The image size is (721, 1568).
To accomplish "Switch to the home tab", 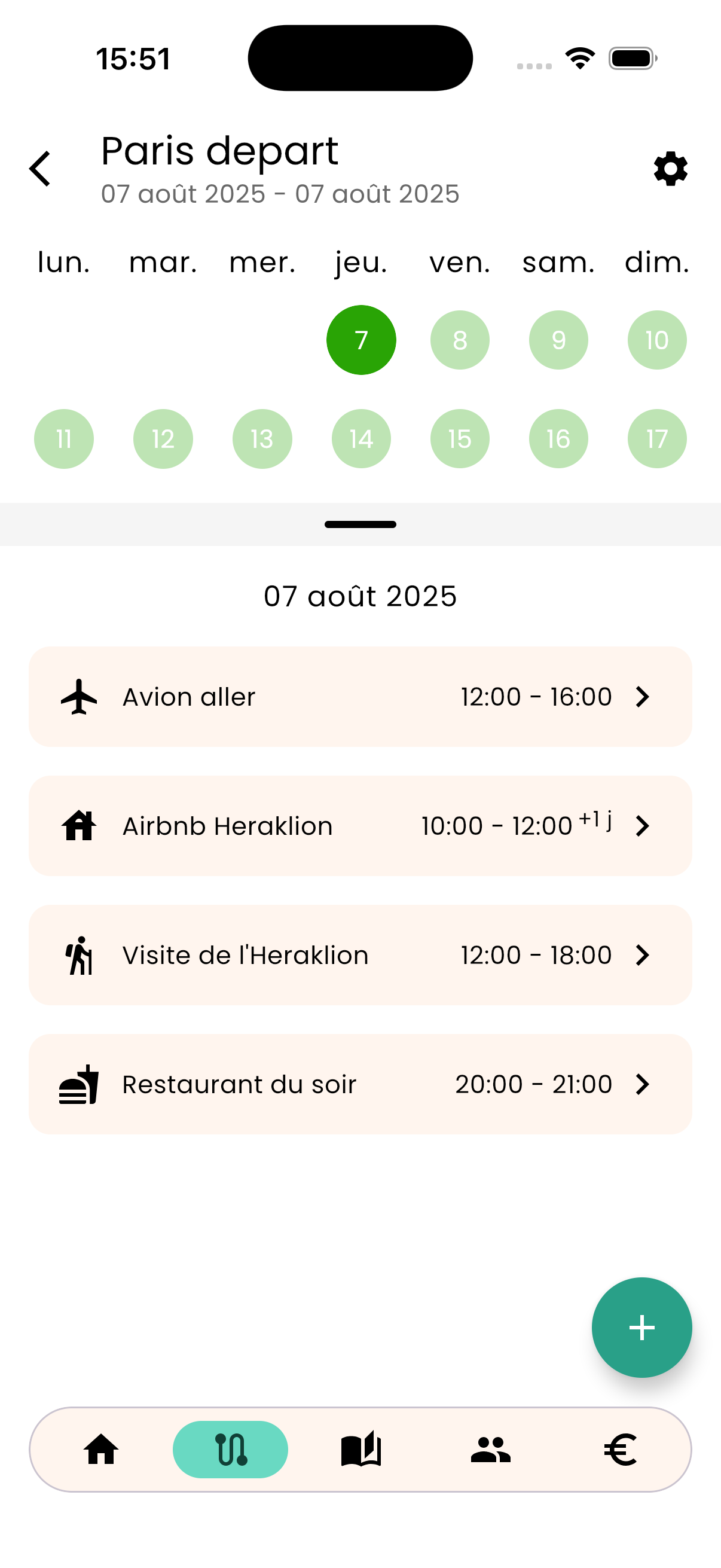I will pyautogui.click(x=101, y=1450).
